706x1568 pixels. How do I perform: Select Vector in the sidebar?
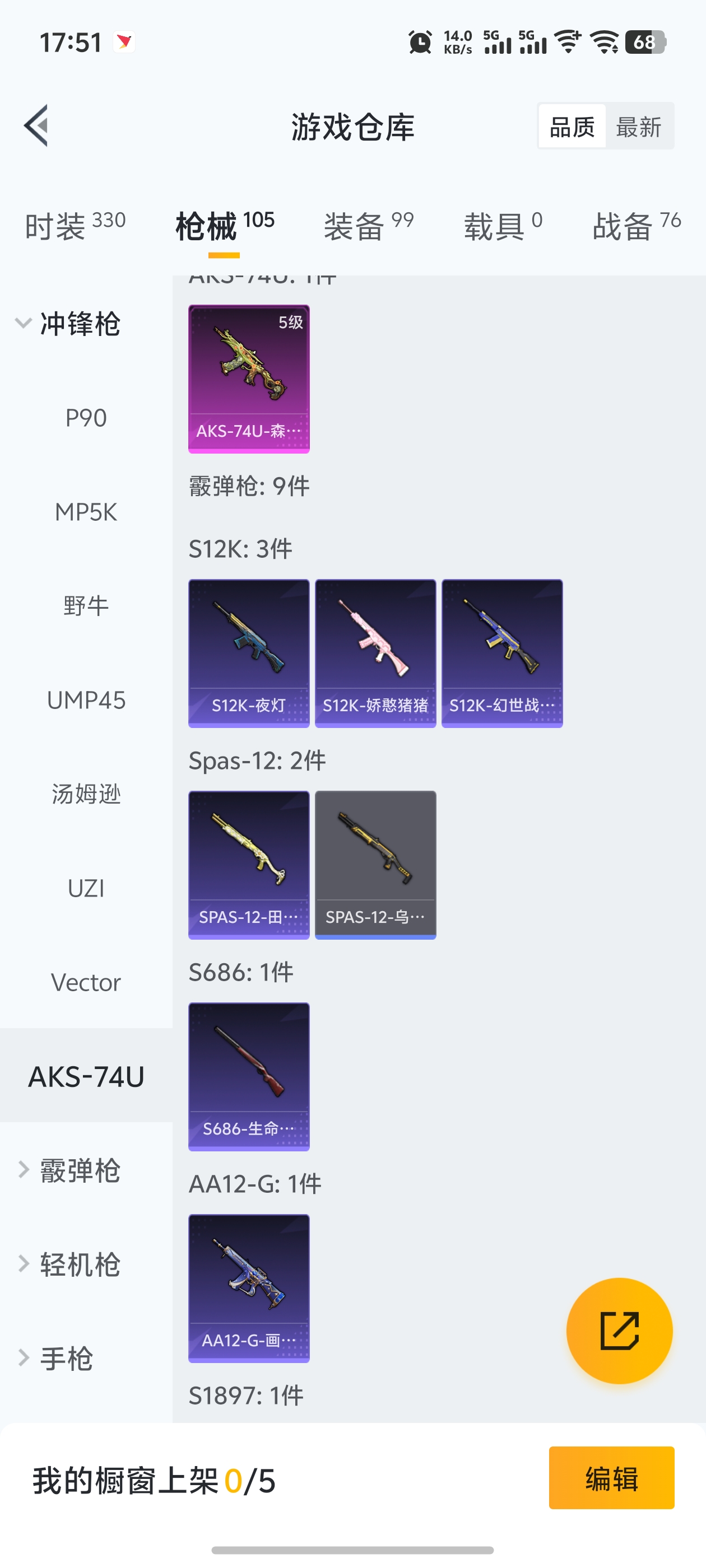coord(86,982)
